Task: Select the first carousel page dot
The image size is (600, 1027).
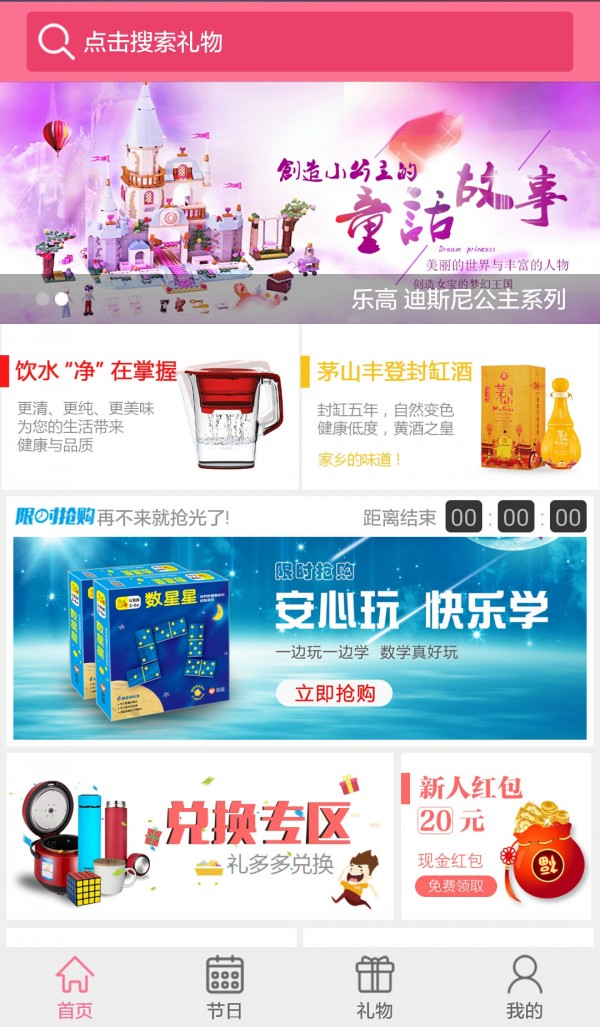Action: (x=43, y=299)
